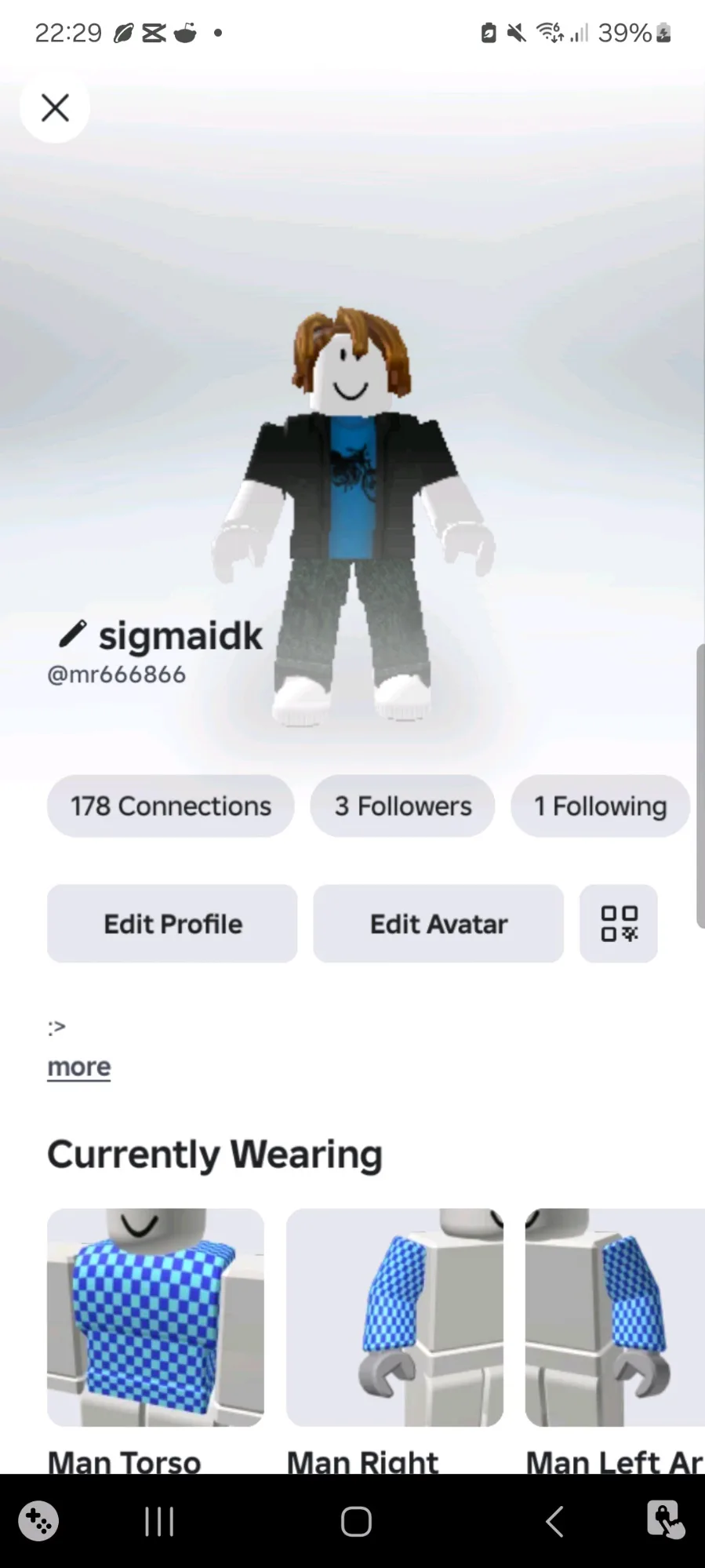The image size is (705, 1568).
Task: Open the 3 Followers list
Action: point(402,806)
